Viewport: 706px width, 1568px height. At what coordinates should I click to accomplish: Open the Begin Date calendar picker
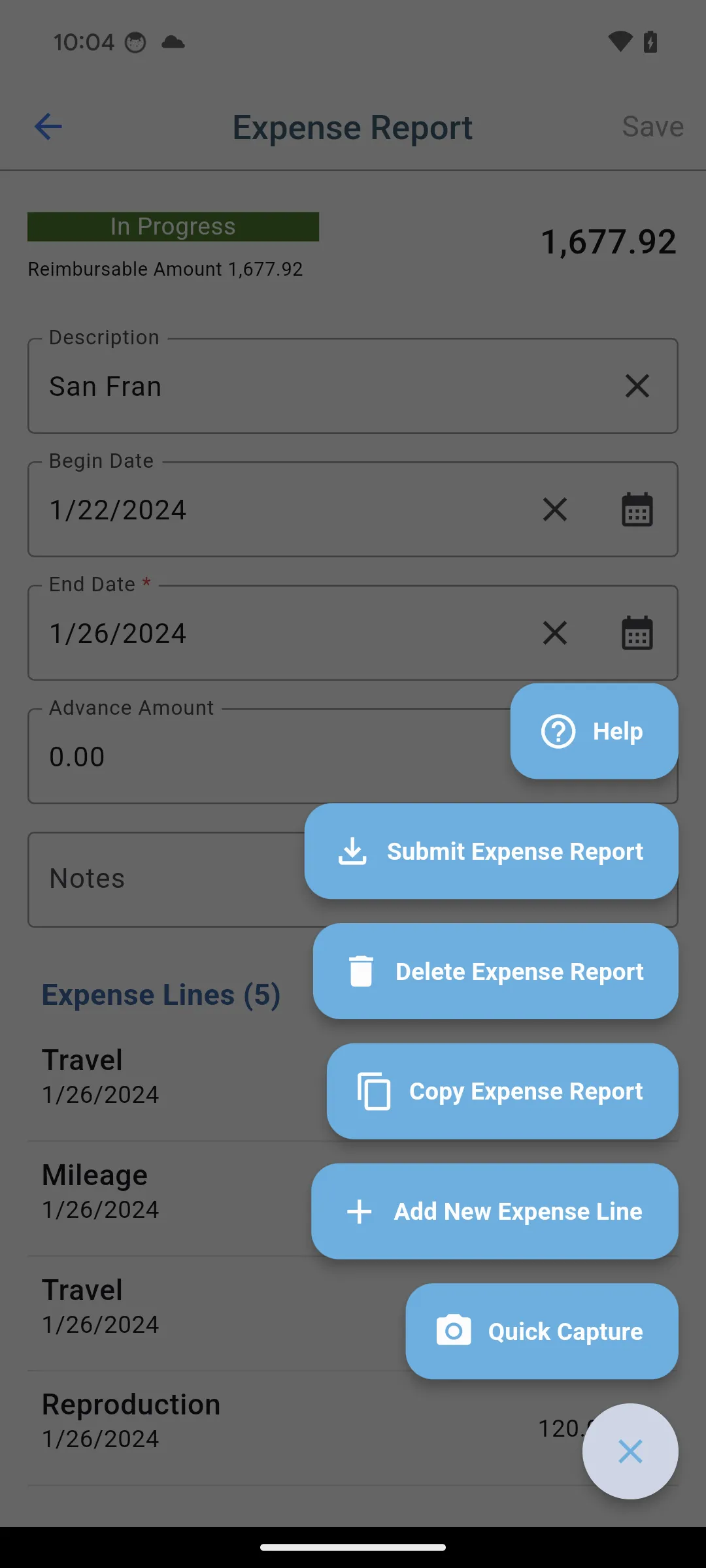637,510
